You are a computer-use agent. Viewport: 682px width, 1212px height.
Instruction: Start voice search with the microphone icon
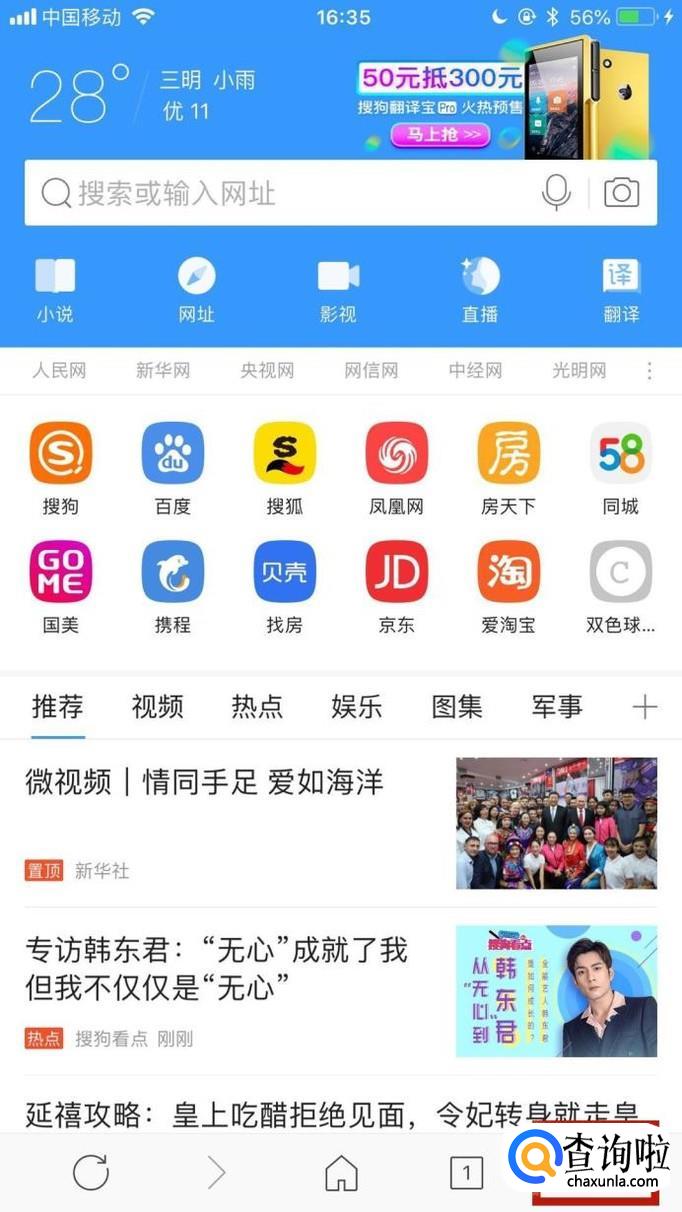click(556, 193)
